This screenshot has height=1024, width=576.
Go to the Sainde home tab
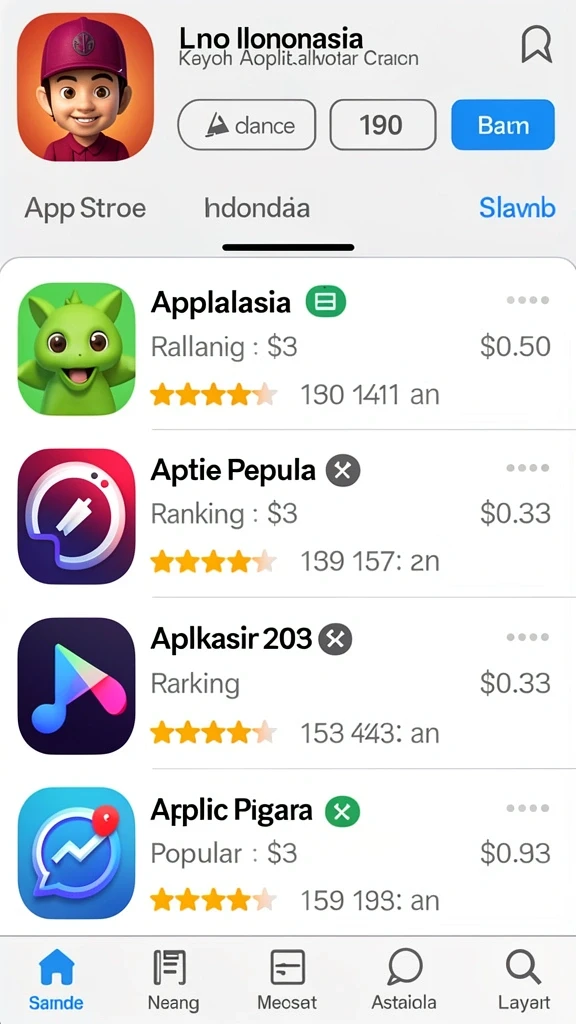coord(56,980)
